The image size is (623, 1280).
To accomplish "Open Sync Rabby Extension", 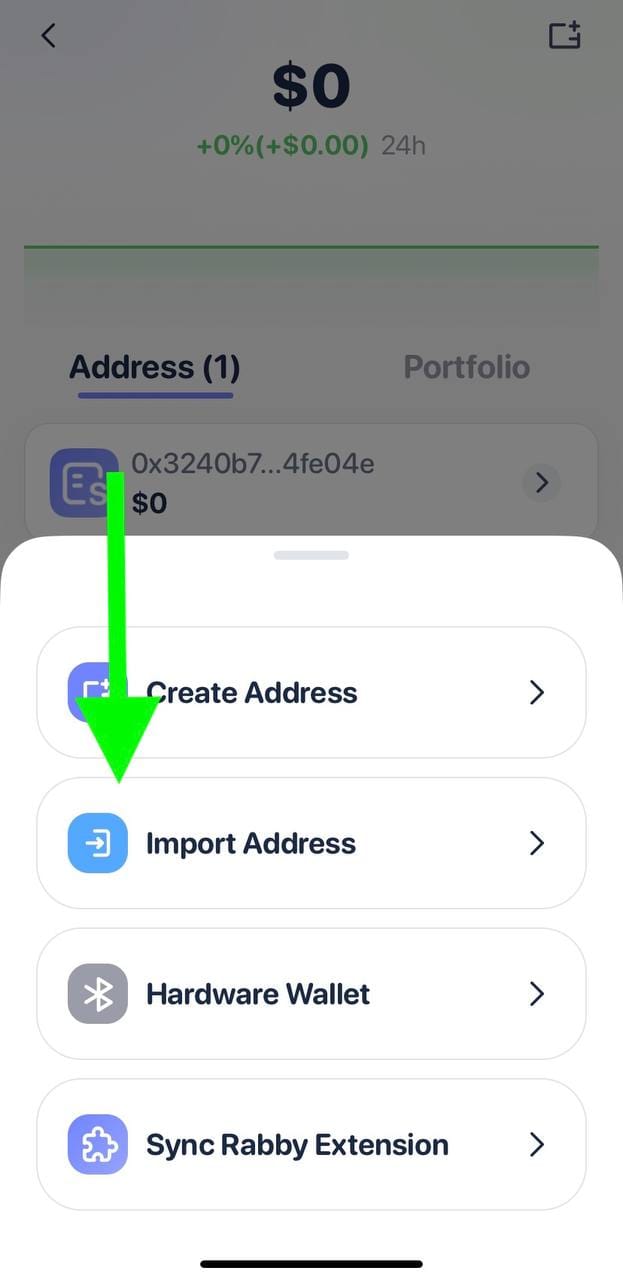I will (x=311, y=1144).
